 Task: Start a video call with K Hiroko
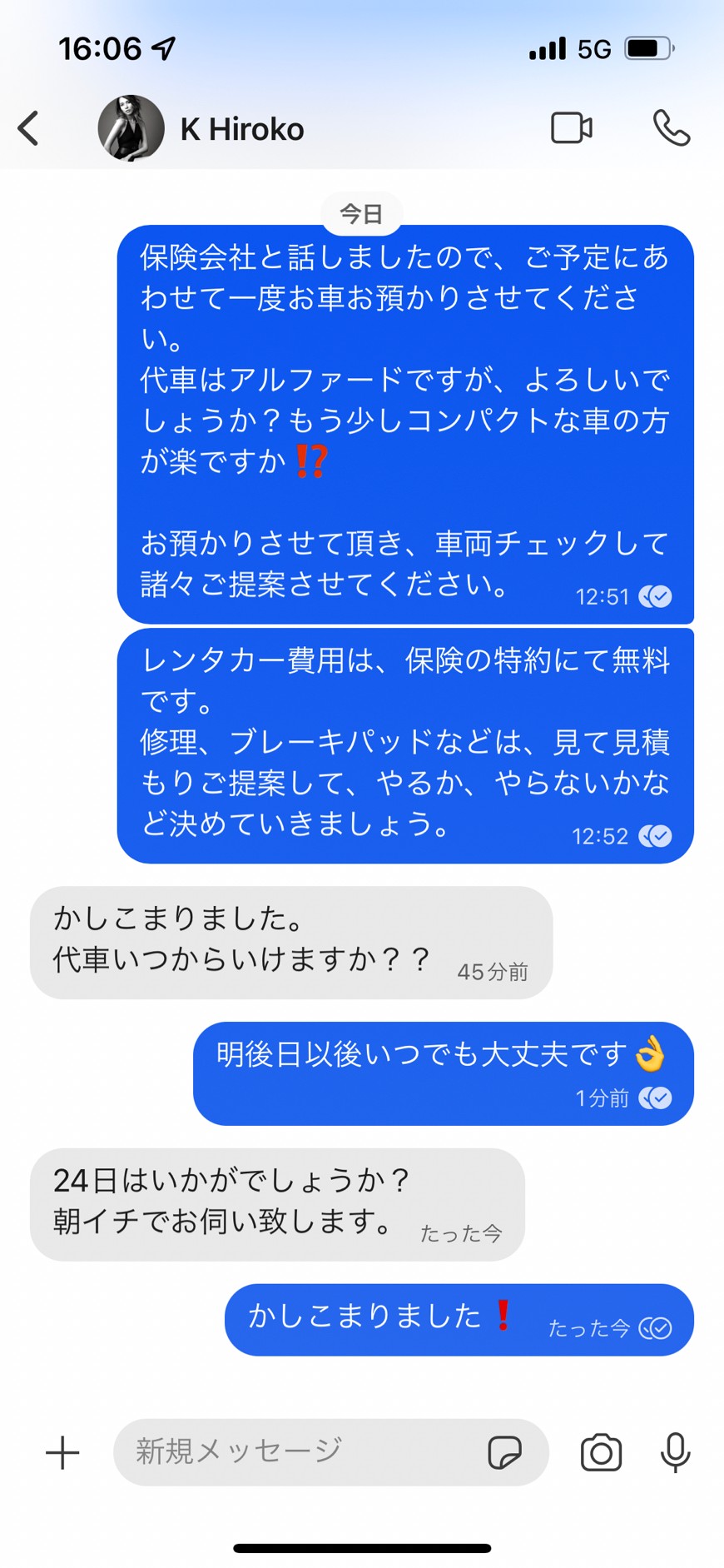(572, 128)
